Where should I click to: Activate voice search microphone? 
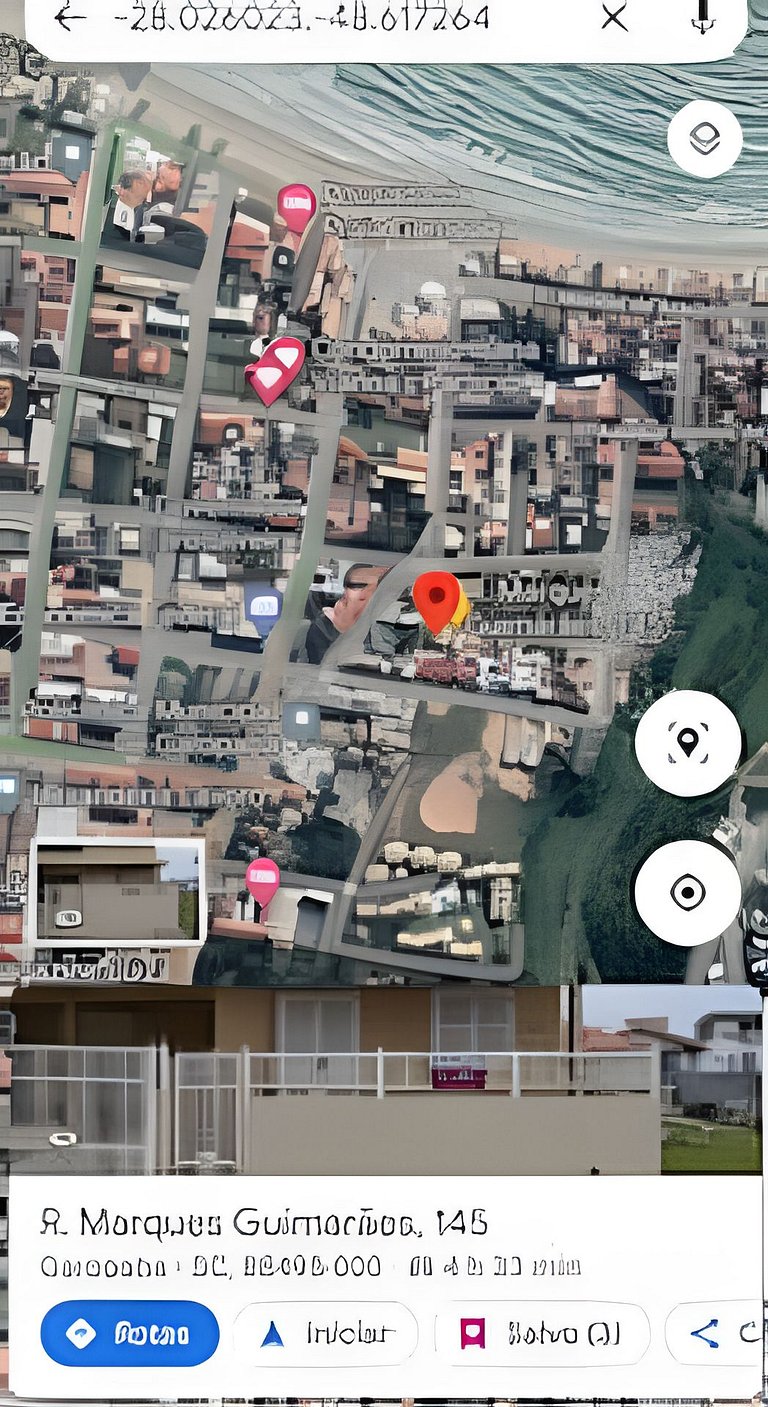[x=703, y=17]
